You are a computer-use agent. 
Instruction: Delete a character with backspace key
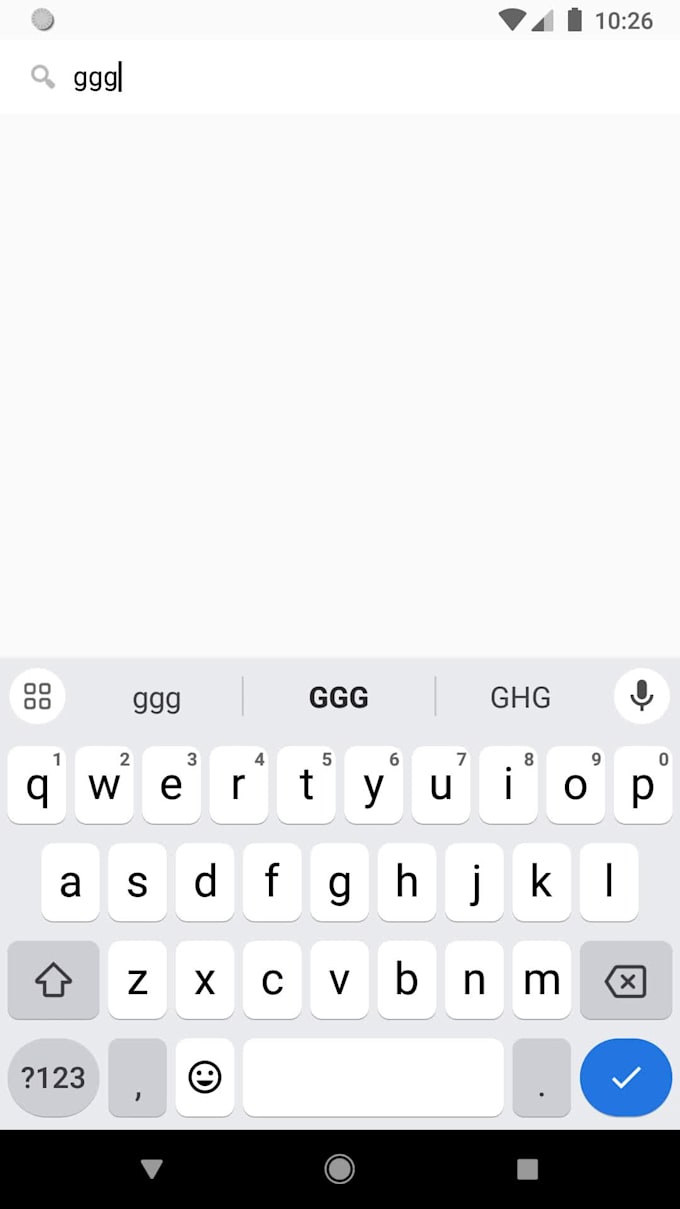(x=626, y=981)
